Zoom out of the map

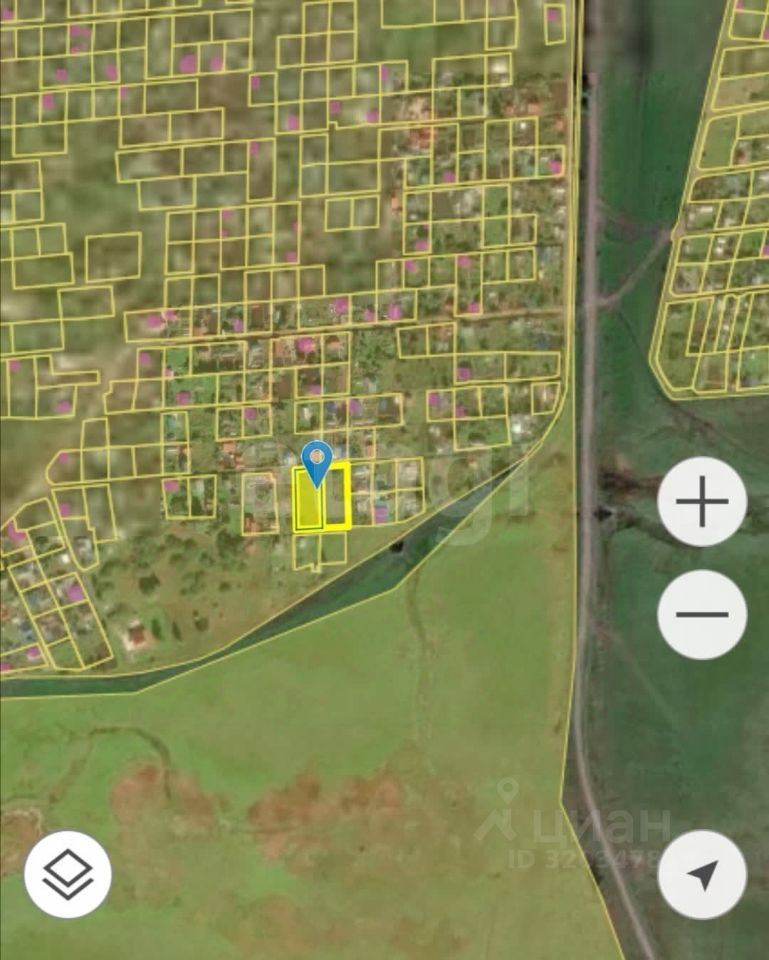pos(702,614)
